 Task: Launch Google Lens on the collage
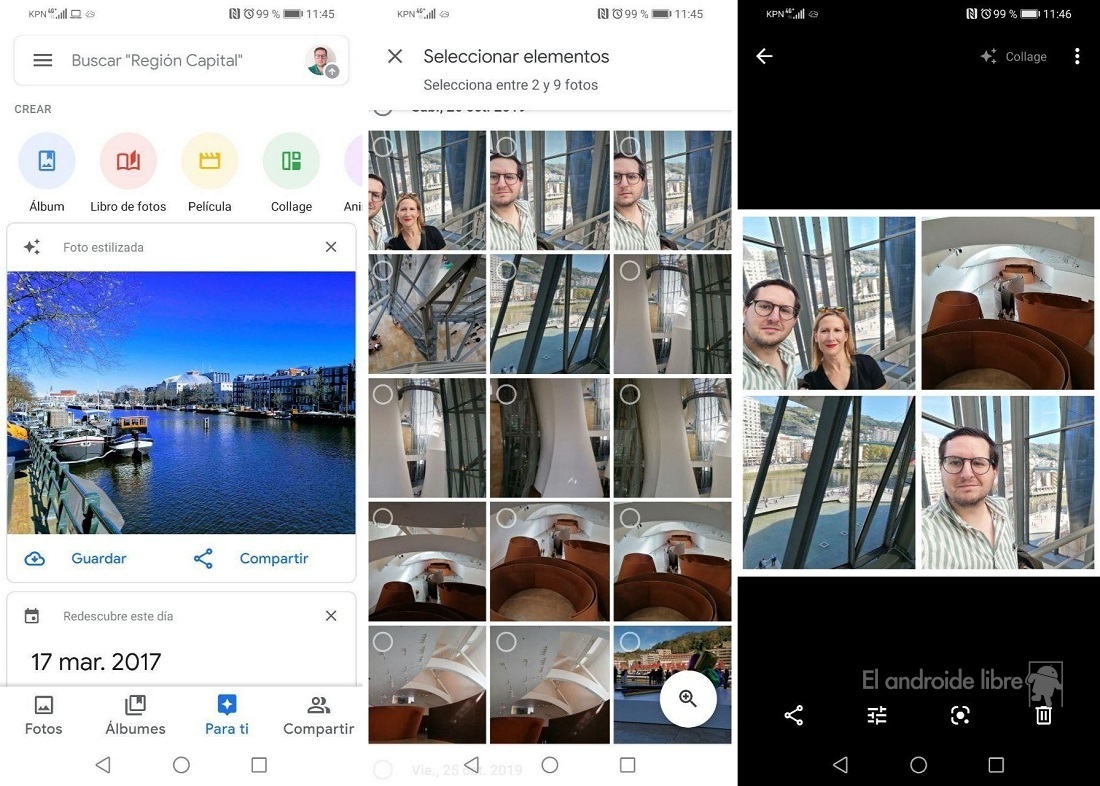pyautogui.click(x=960, y=715)
